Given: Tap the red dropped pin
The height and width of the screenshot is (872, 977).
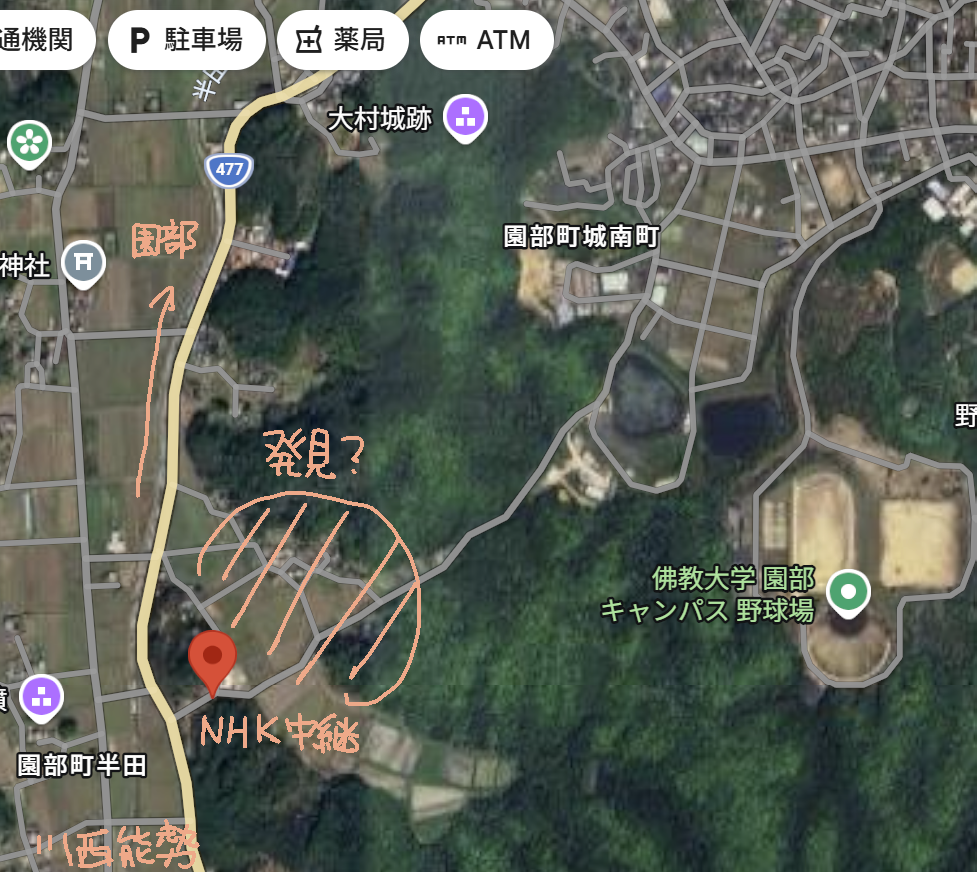Looking at the screenshot, I should point(212,660).
